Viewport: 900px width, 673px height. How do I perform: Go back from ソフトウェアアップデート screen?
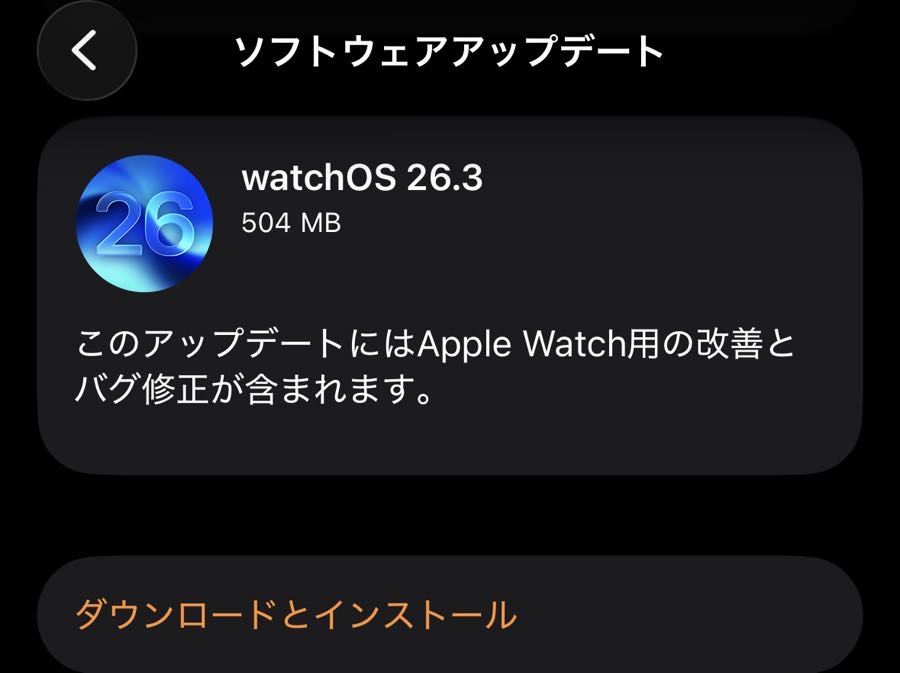coord(86,50)
